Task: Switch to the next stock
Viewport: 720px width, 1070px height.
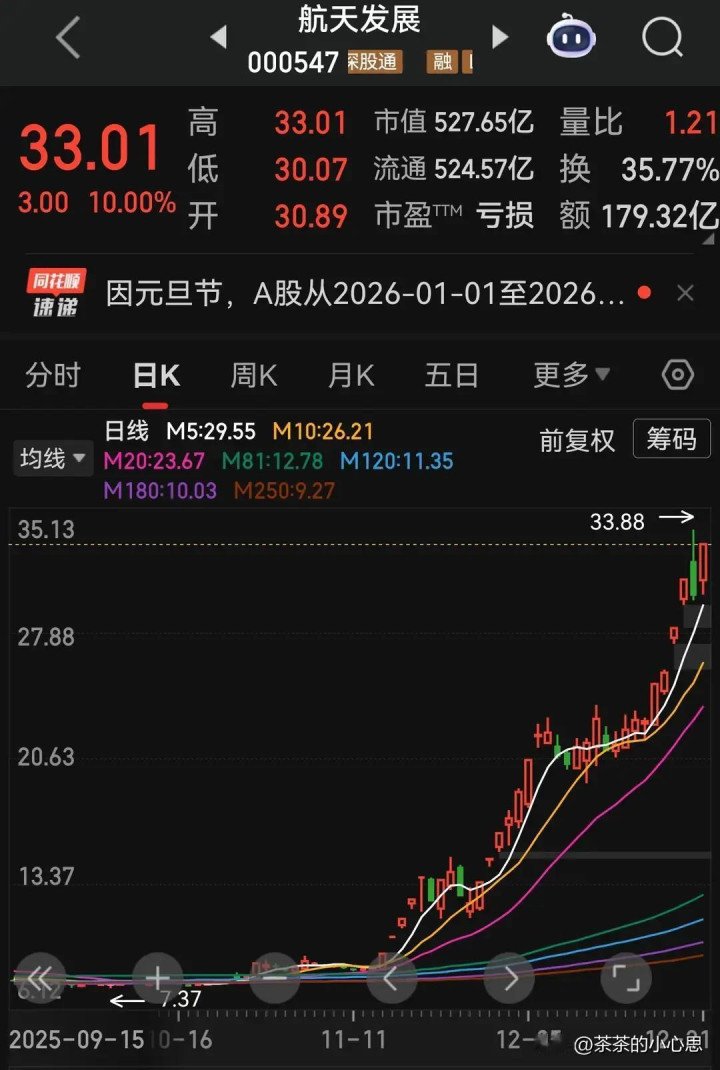Action: [500, 39]
